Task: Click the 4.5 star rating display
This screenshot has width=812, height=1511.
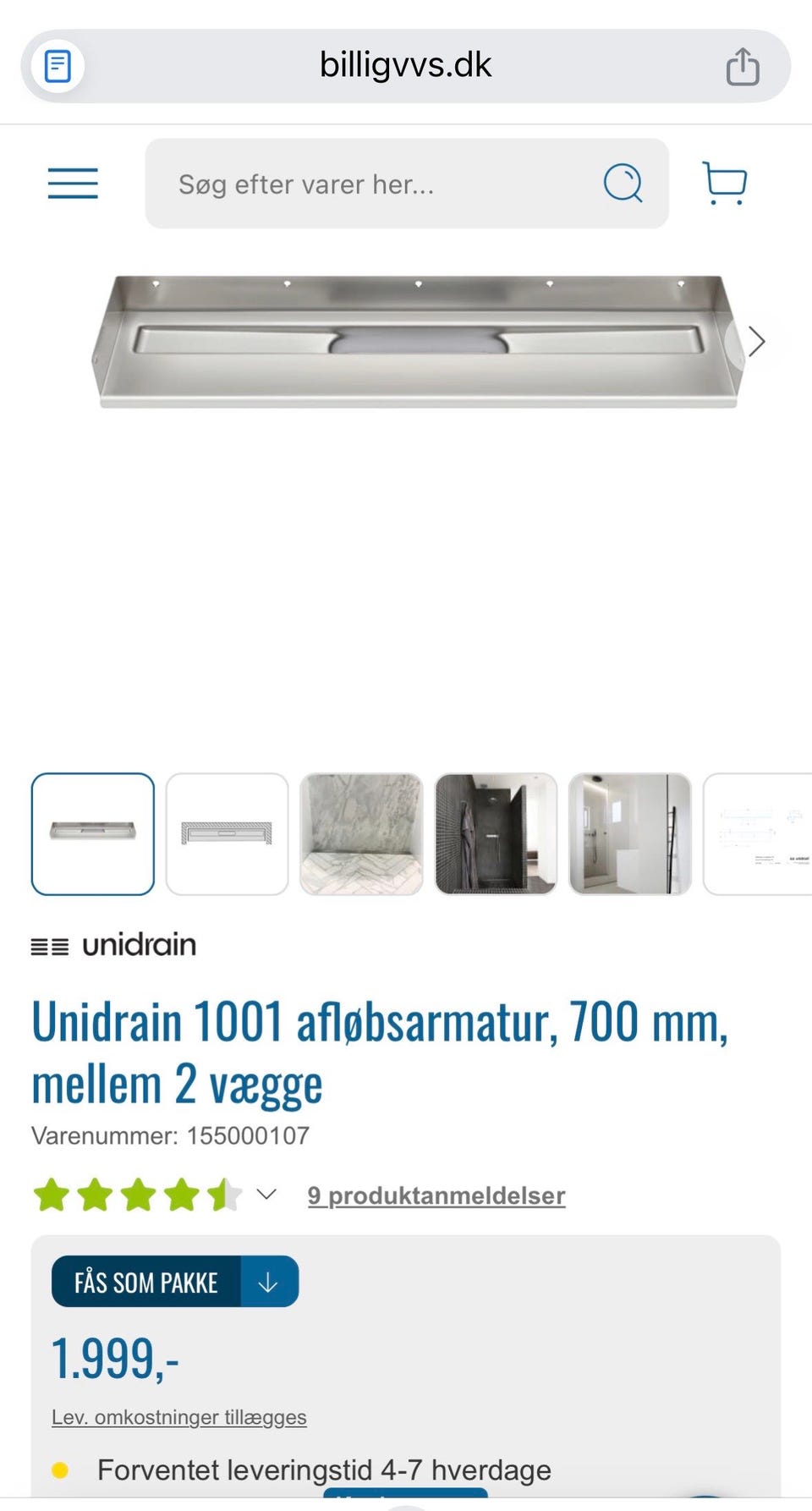Action: 135,1195
